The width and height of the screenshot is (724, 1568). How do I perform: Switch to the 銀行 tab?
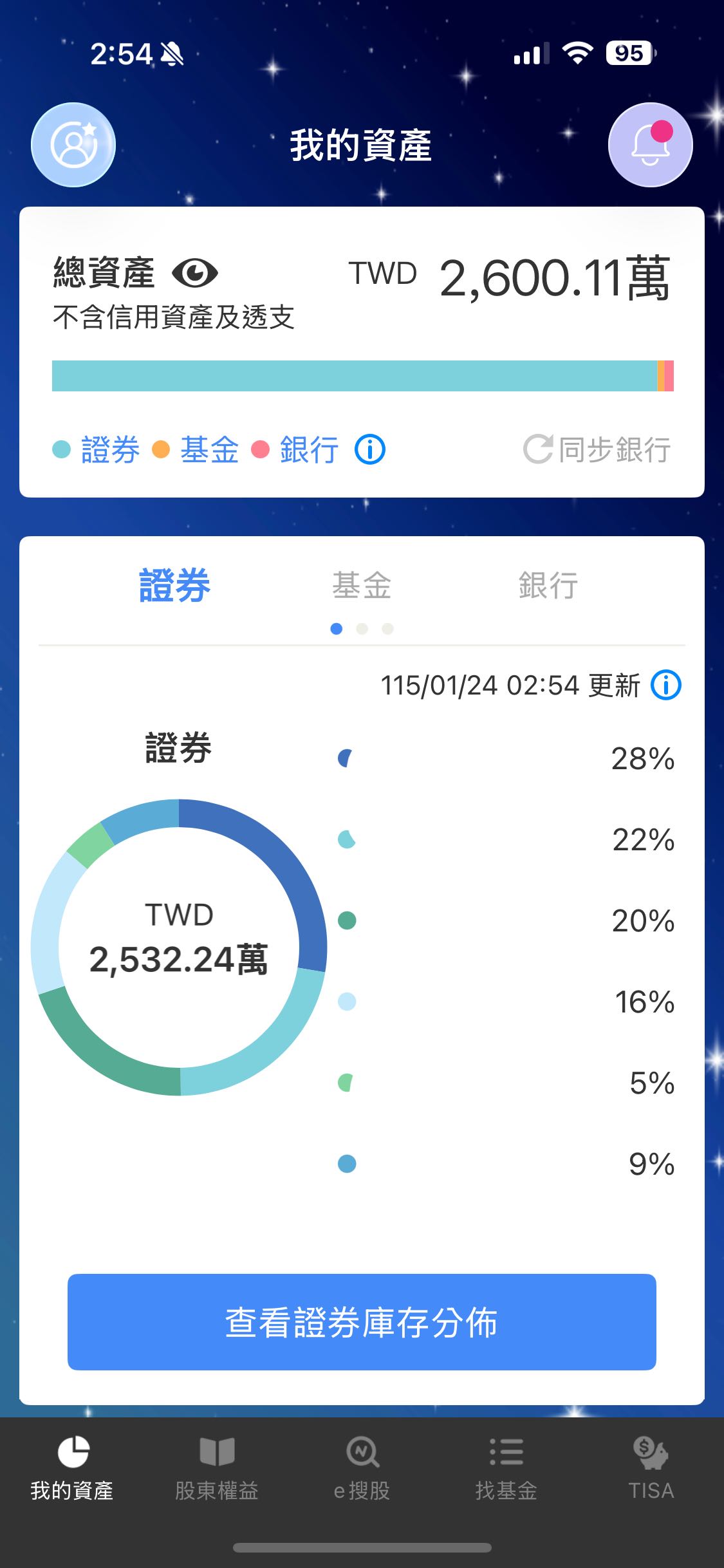[x=546, y=584]
